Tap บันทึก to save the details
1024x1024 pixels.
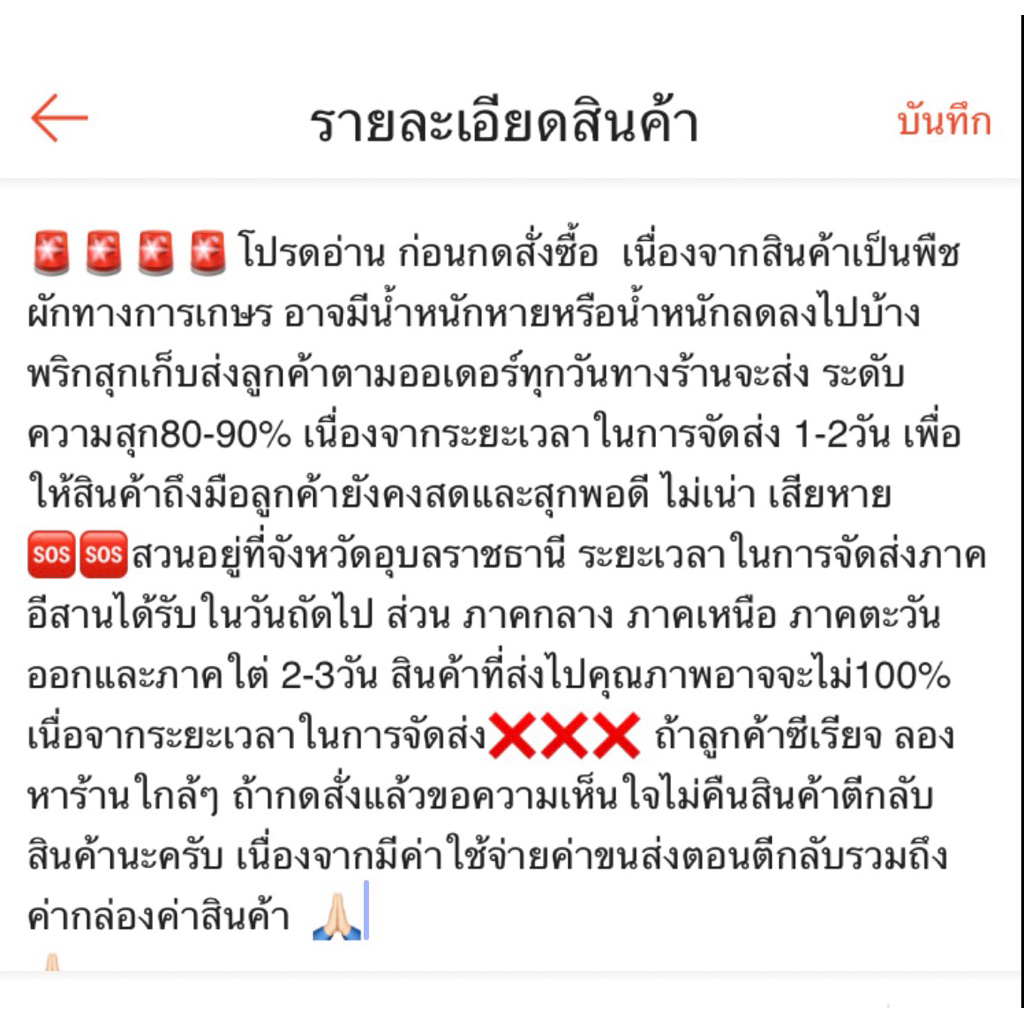pos(944,121)
